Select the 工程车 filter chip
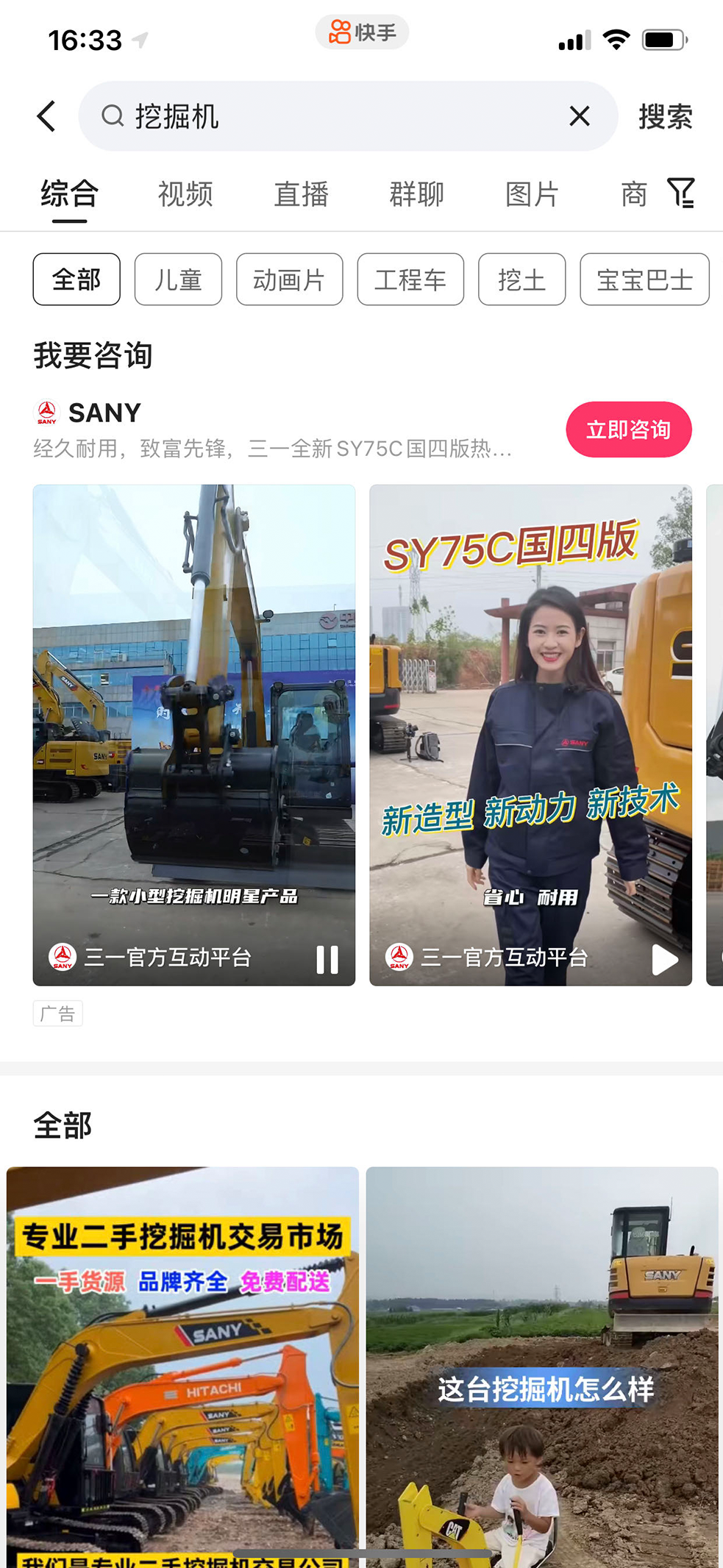 pos(410,279)
